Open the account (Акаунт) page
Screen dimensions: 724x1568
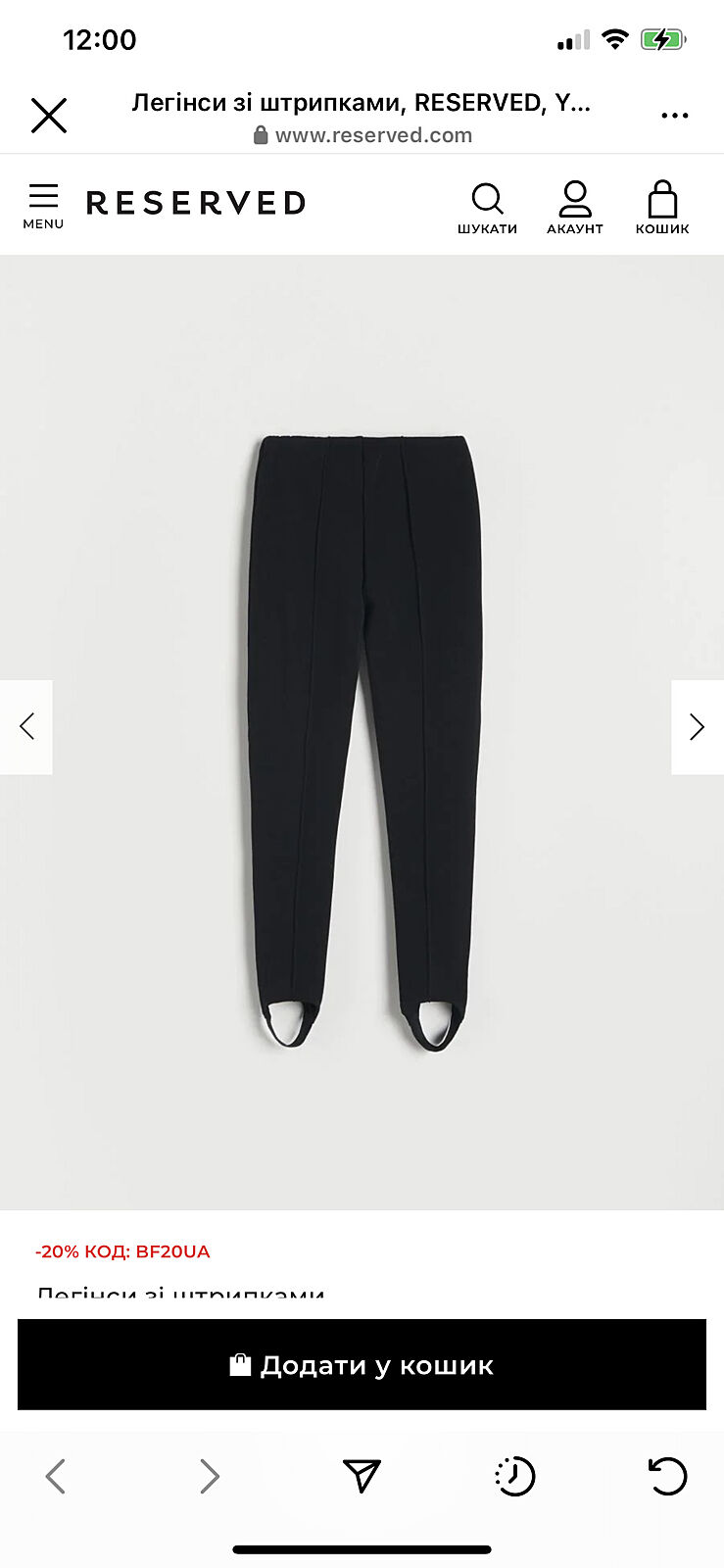tap(574, 208)
